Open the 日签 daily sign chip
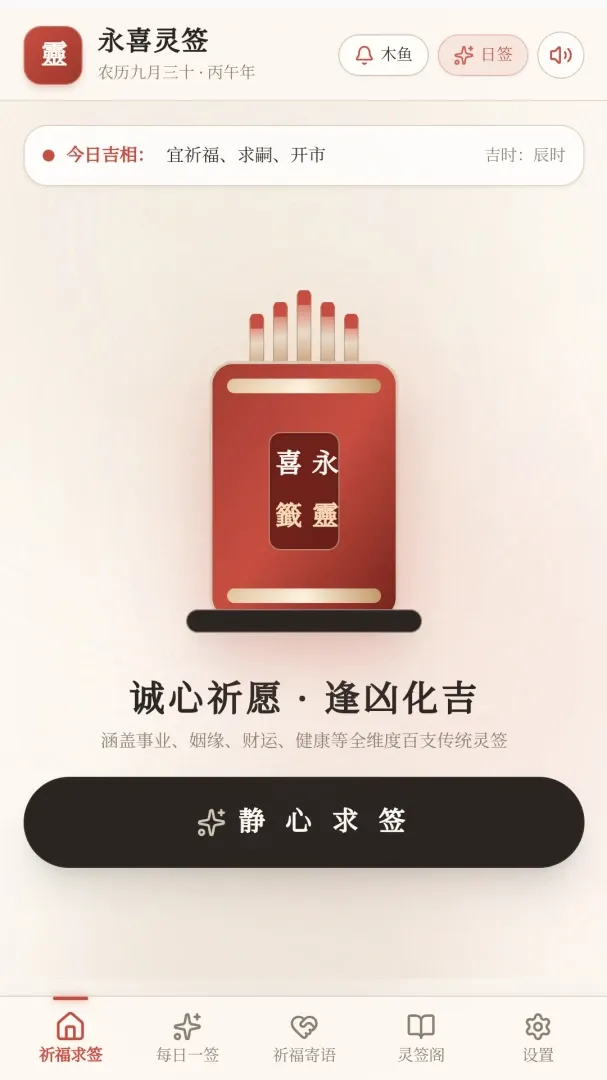 point(483,55)
